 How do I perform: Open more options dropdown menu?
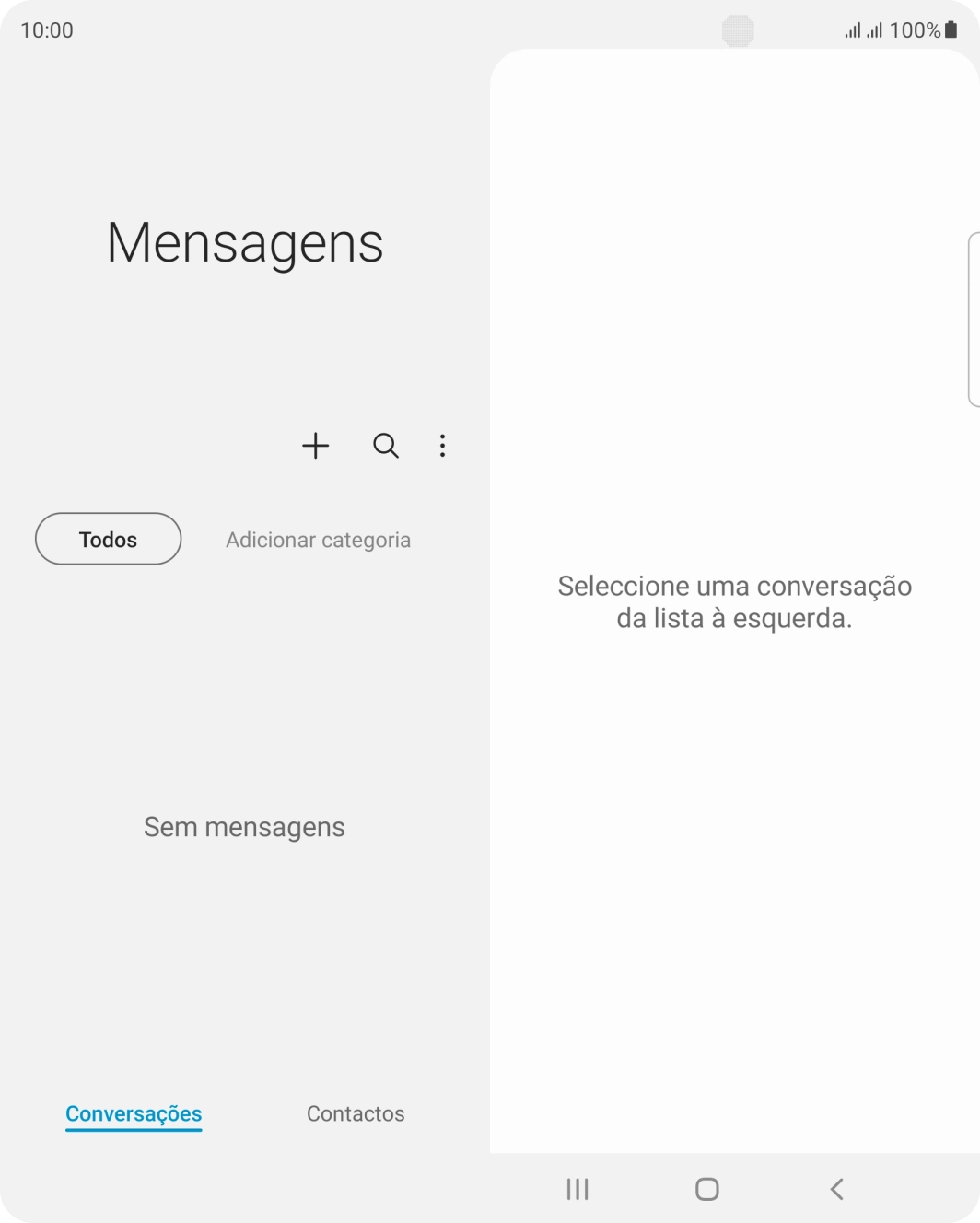442,446
